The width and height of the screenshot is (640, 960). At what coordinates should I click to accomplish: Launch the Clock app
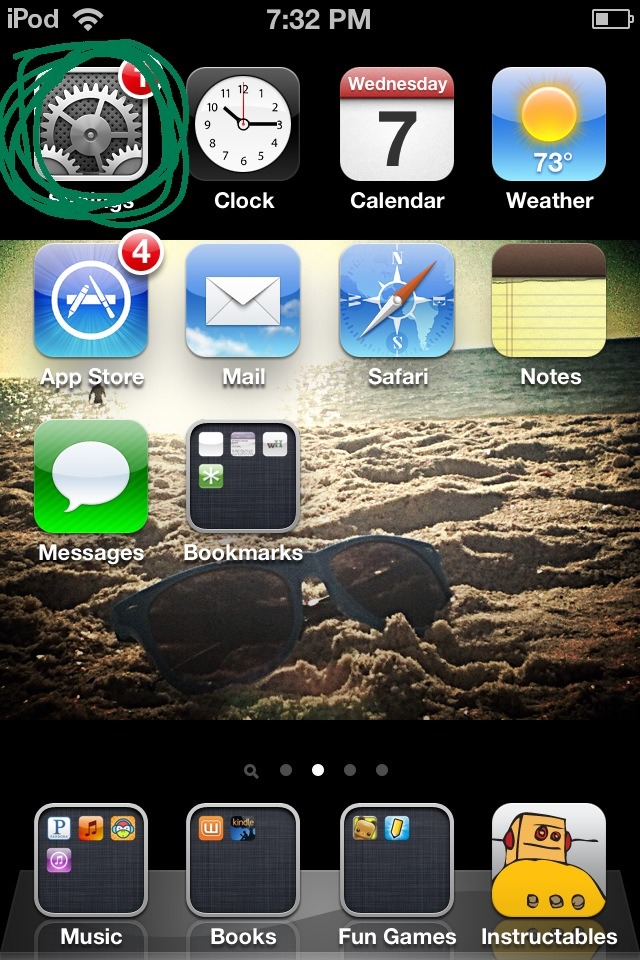point(243,124)
